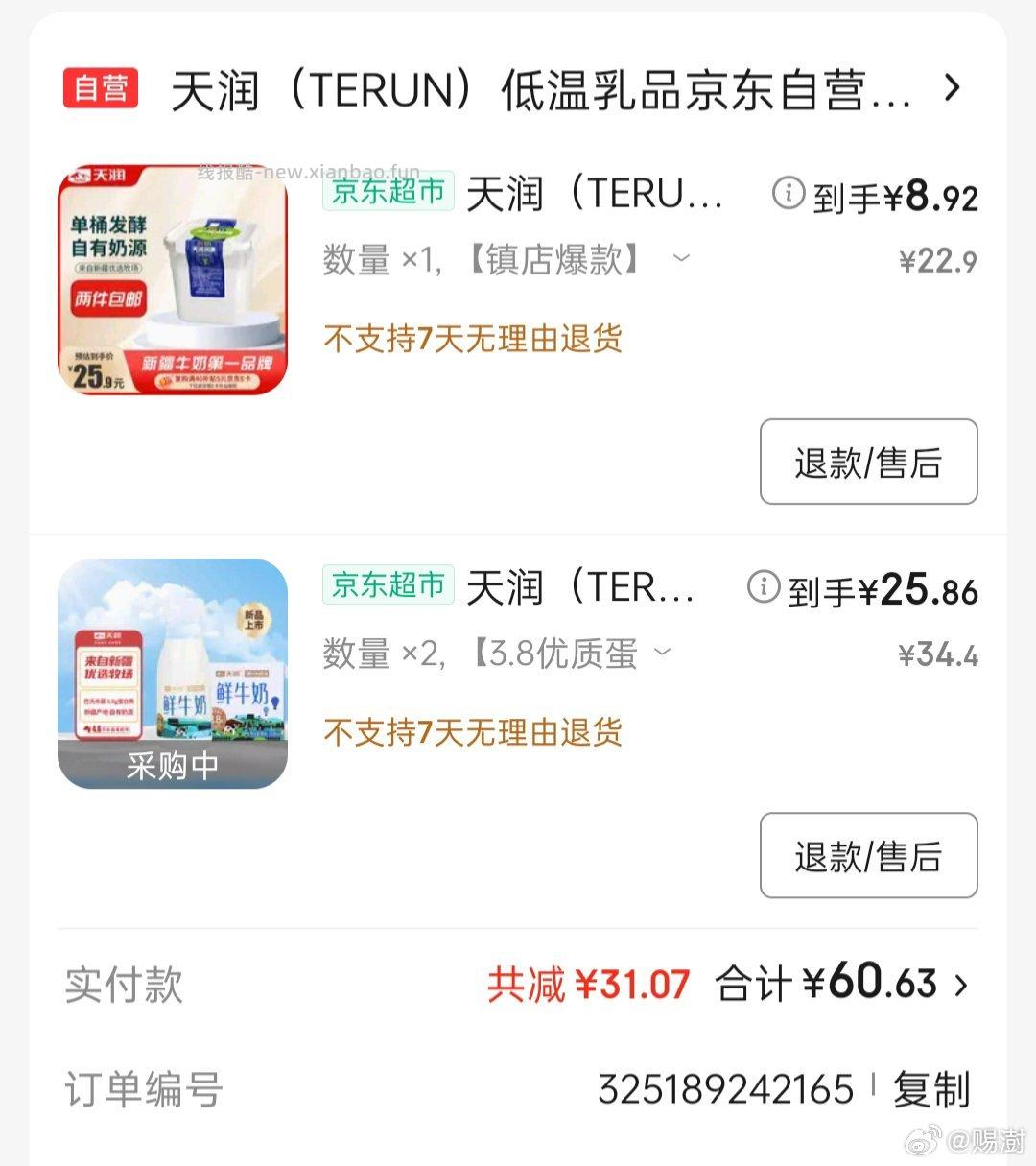This screenshot has height=1166, width=1036.
Task: Click the info icon next to 到手¥8.92
Action: tap(787, 192)
